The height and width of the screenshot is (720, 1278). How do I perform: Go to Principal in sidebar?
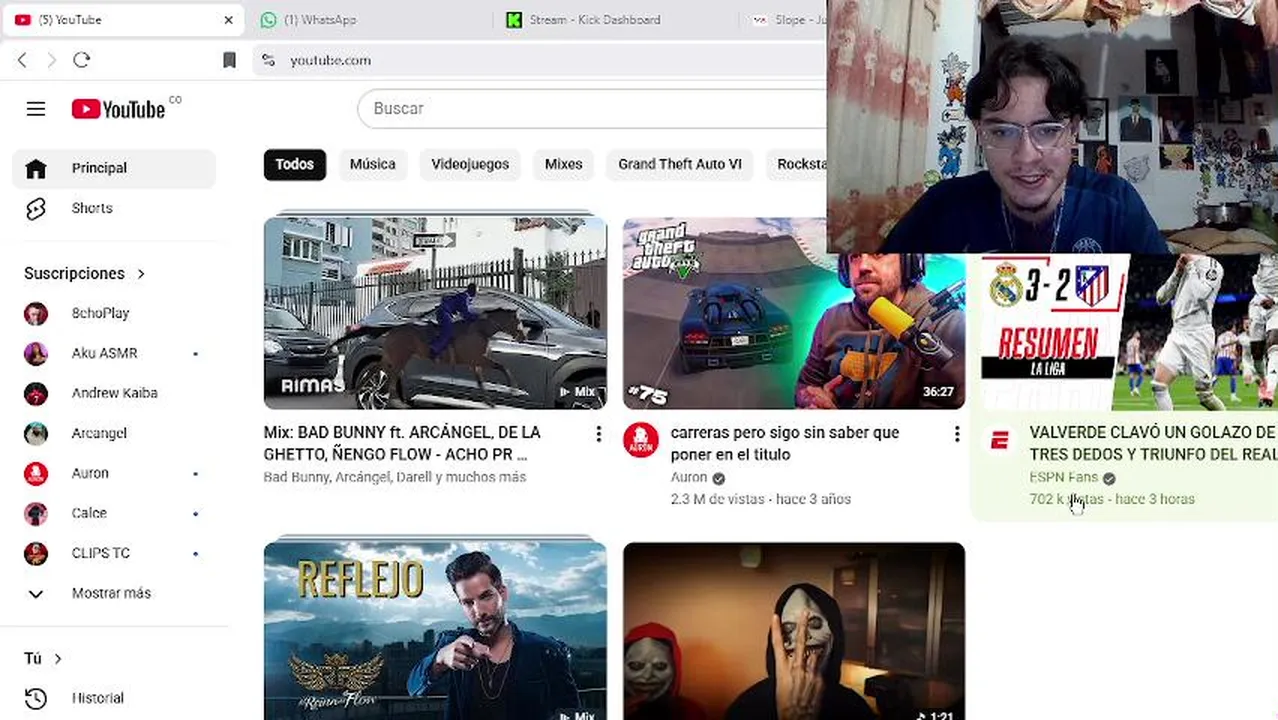coord(99,168)
